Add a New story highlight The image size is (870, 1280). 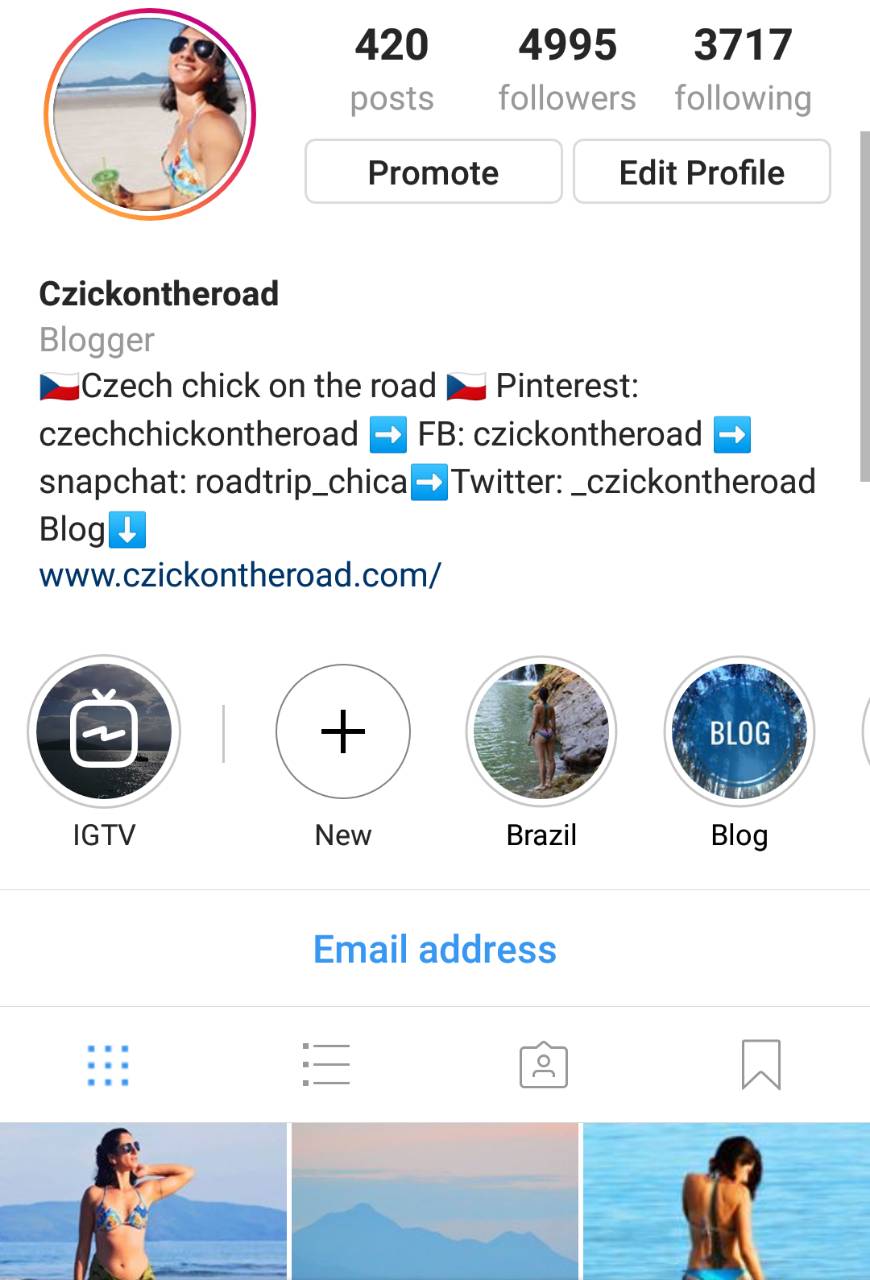point(343,731)
